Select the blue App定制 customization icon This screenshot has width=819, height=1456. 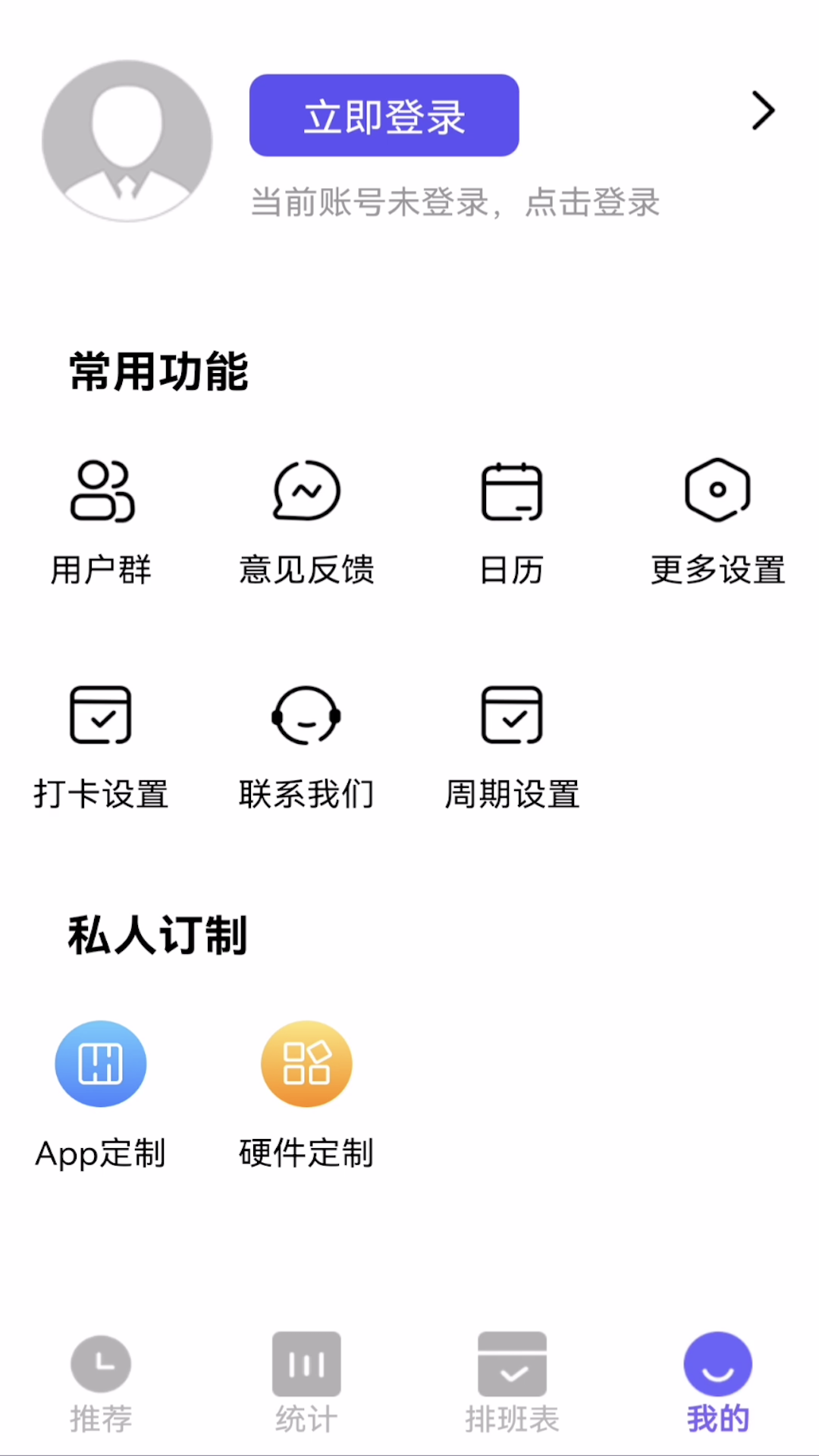pos(100,1063)
